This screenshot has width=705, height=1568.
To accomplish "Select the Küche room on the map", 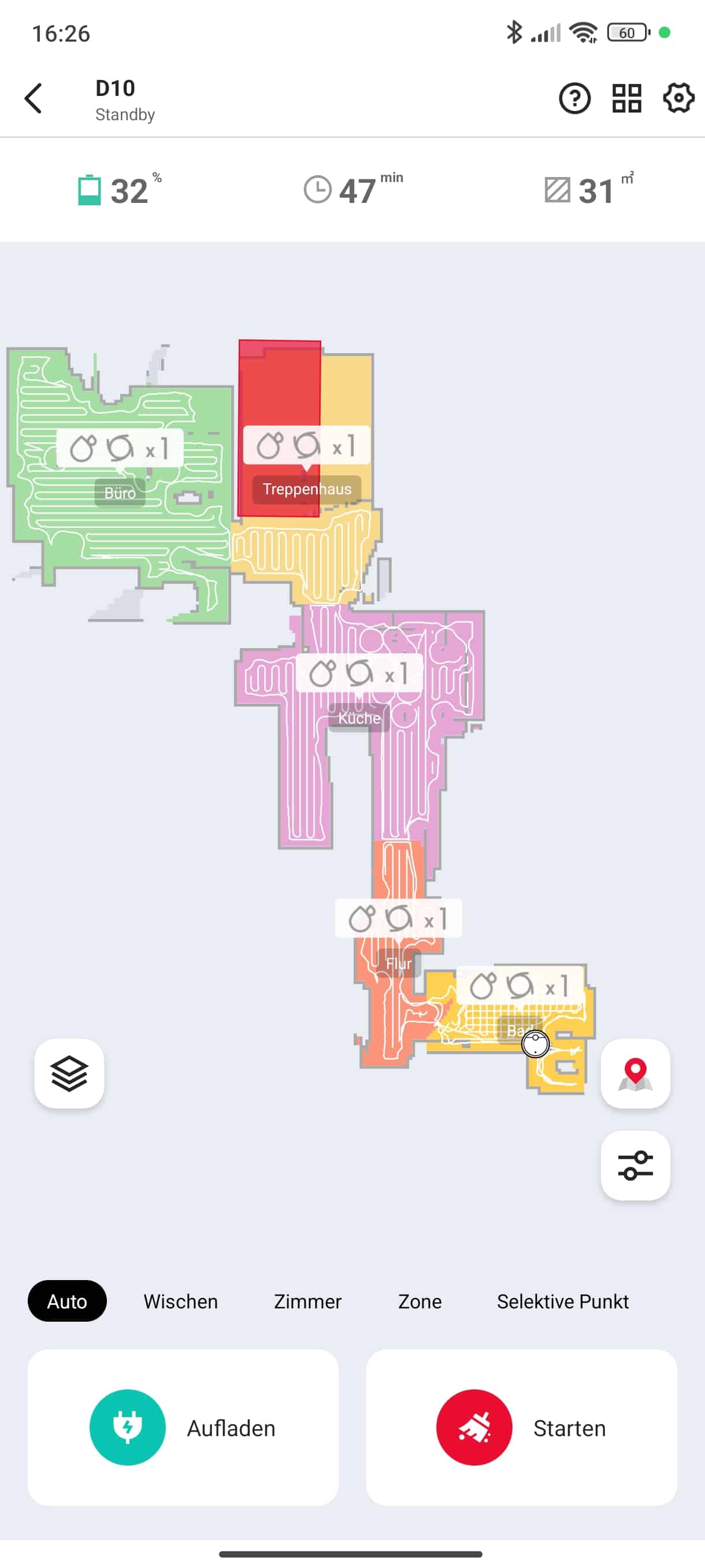I will coord(359,718).
